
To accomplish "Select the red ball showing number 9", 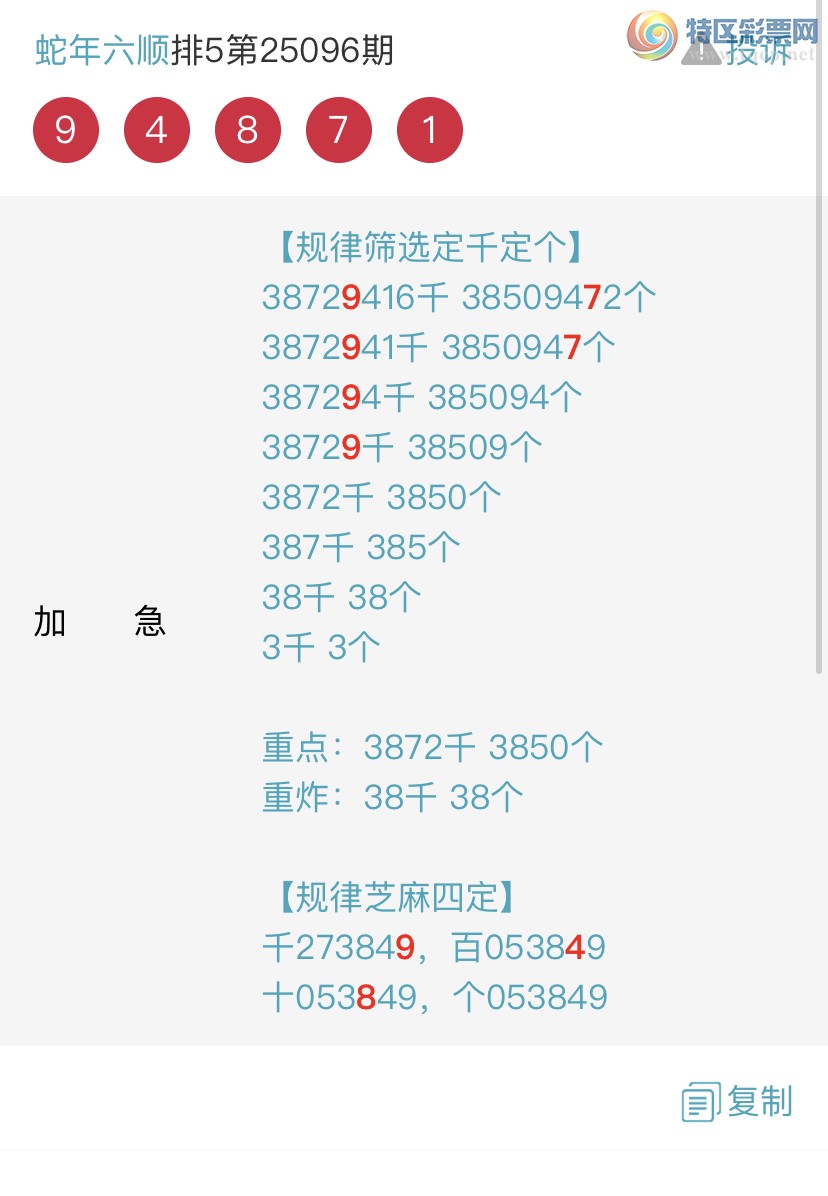I will click(x=66, y=129).
